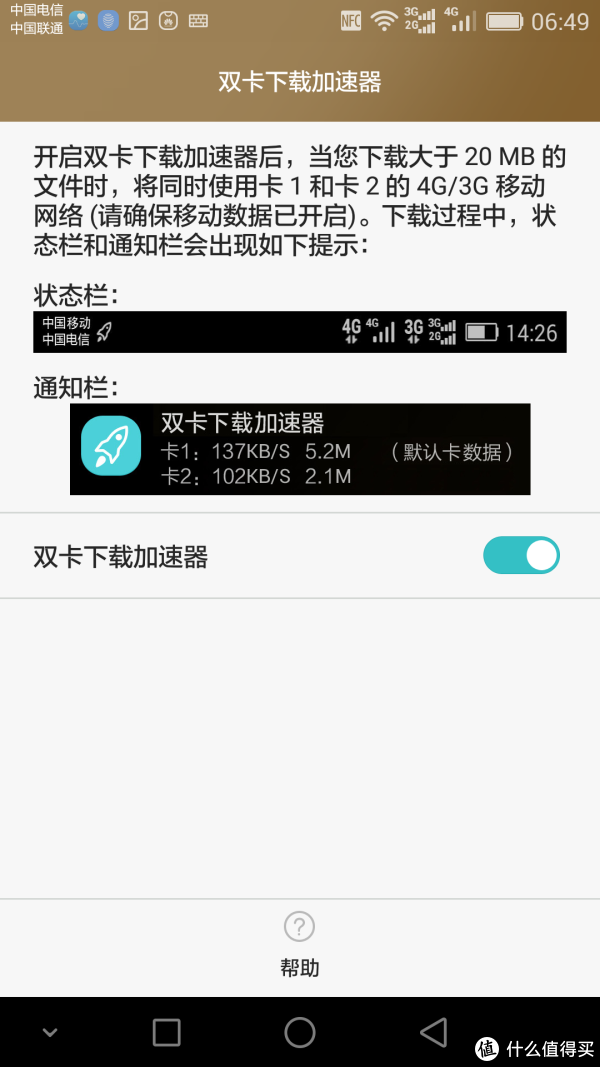Turn off the 双卡下载加速器 switch

(521, 556)
